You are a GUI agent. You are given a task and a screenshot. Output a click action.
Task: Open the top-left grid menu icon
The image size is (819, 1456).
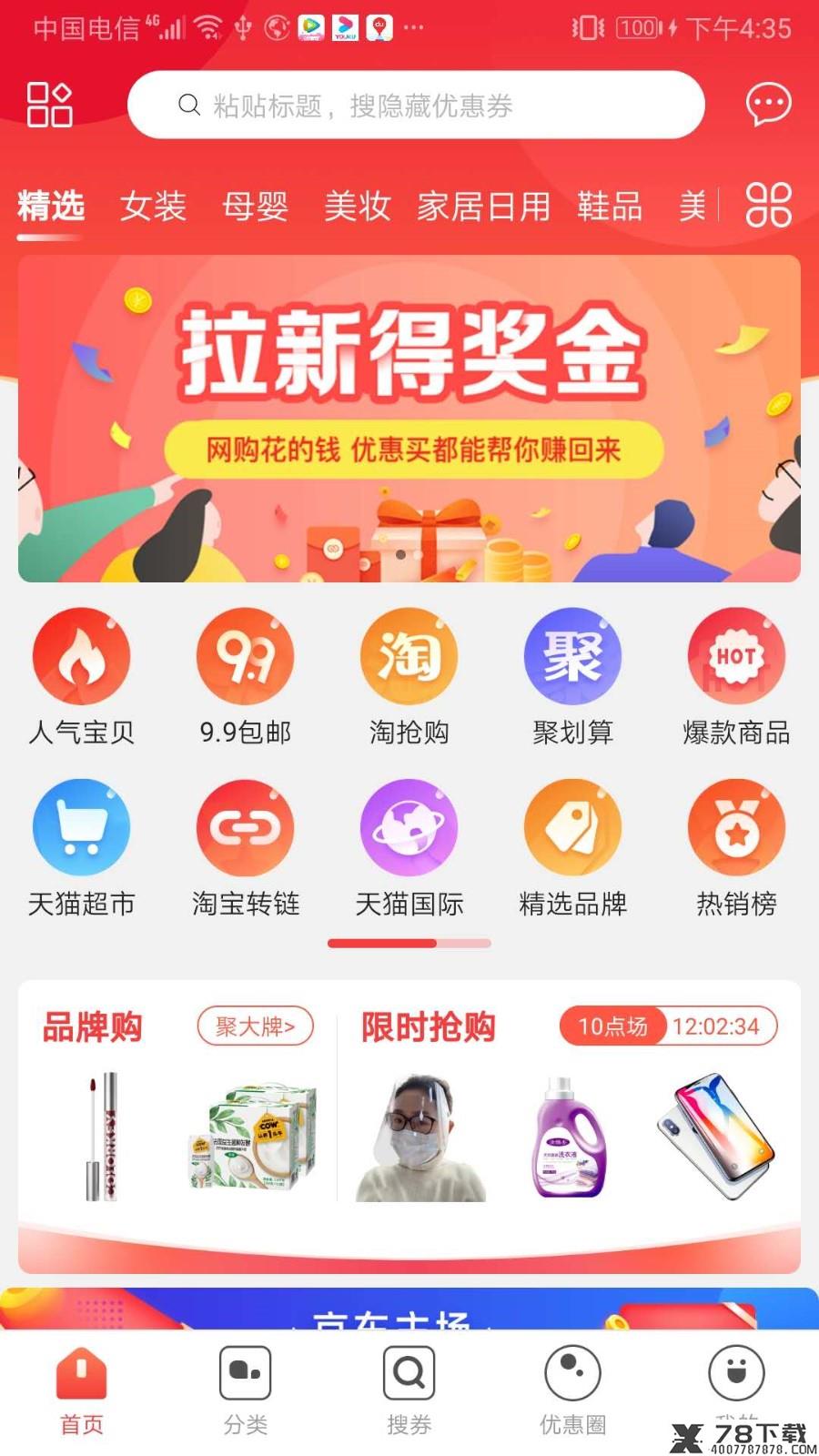[x=49, y=105]
